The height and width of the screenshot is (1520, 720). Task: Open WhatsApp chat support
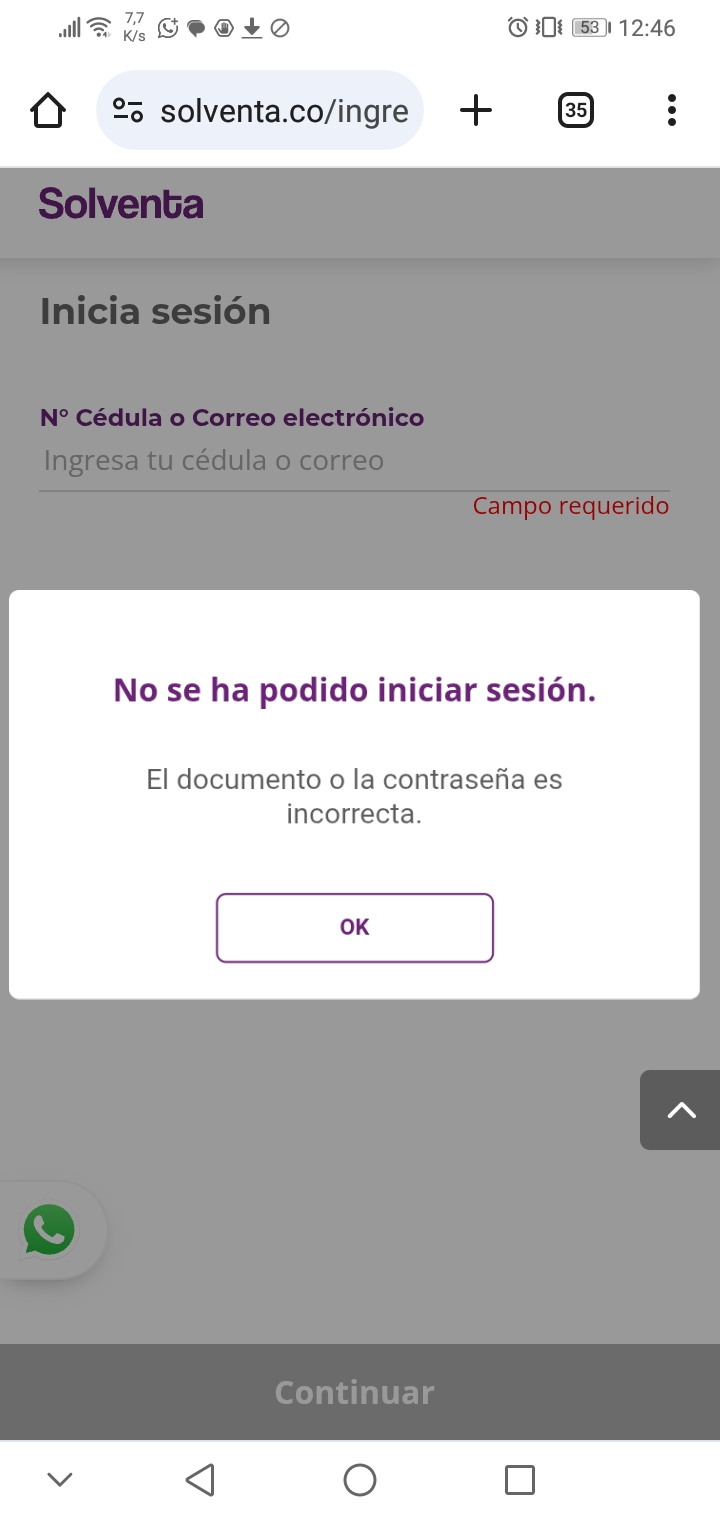pyautogui.click(x=49, y=1230)
